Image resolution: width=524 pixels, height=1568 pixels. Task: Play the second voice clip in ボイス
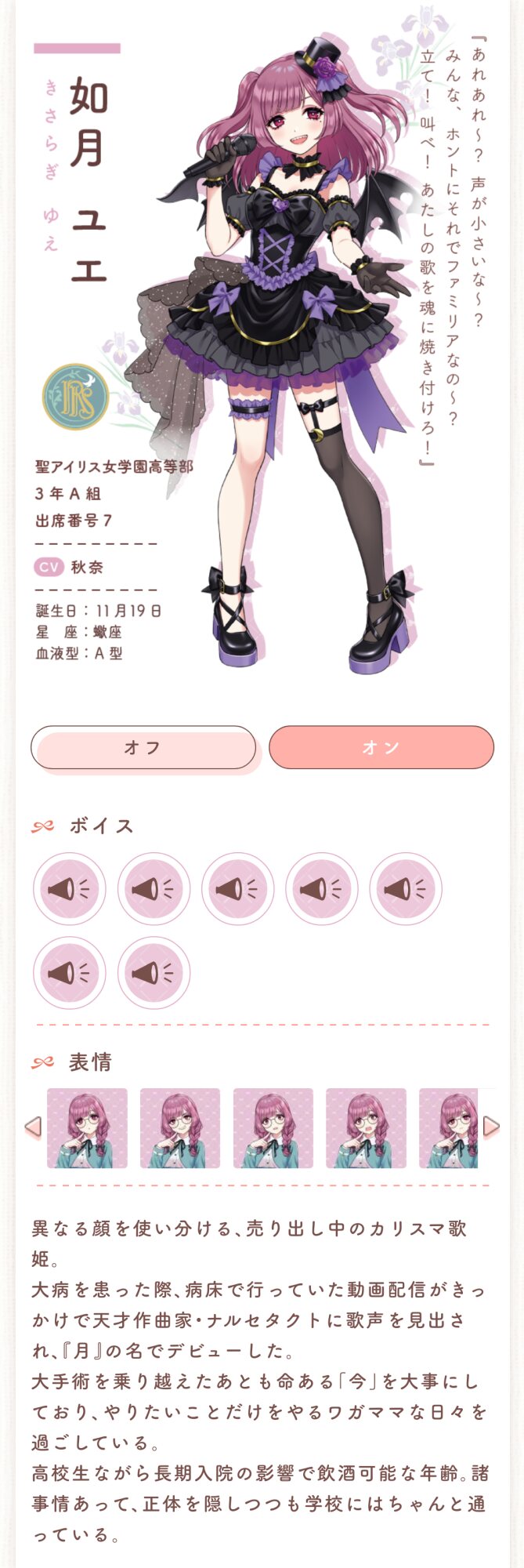coord(154,888)
